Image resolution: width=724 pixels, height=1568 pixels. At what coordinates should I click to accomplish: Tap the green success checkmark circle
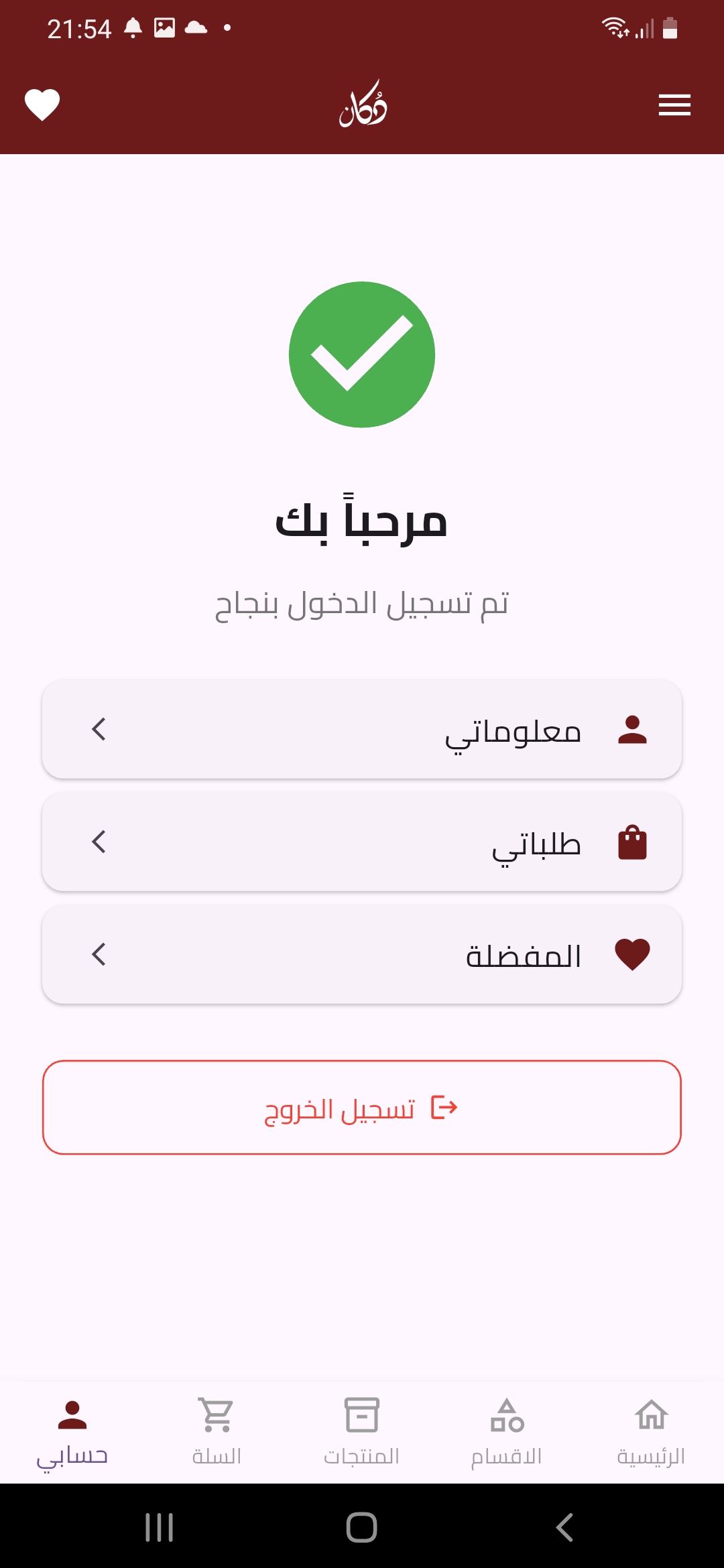(x=362, y=354)
